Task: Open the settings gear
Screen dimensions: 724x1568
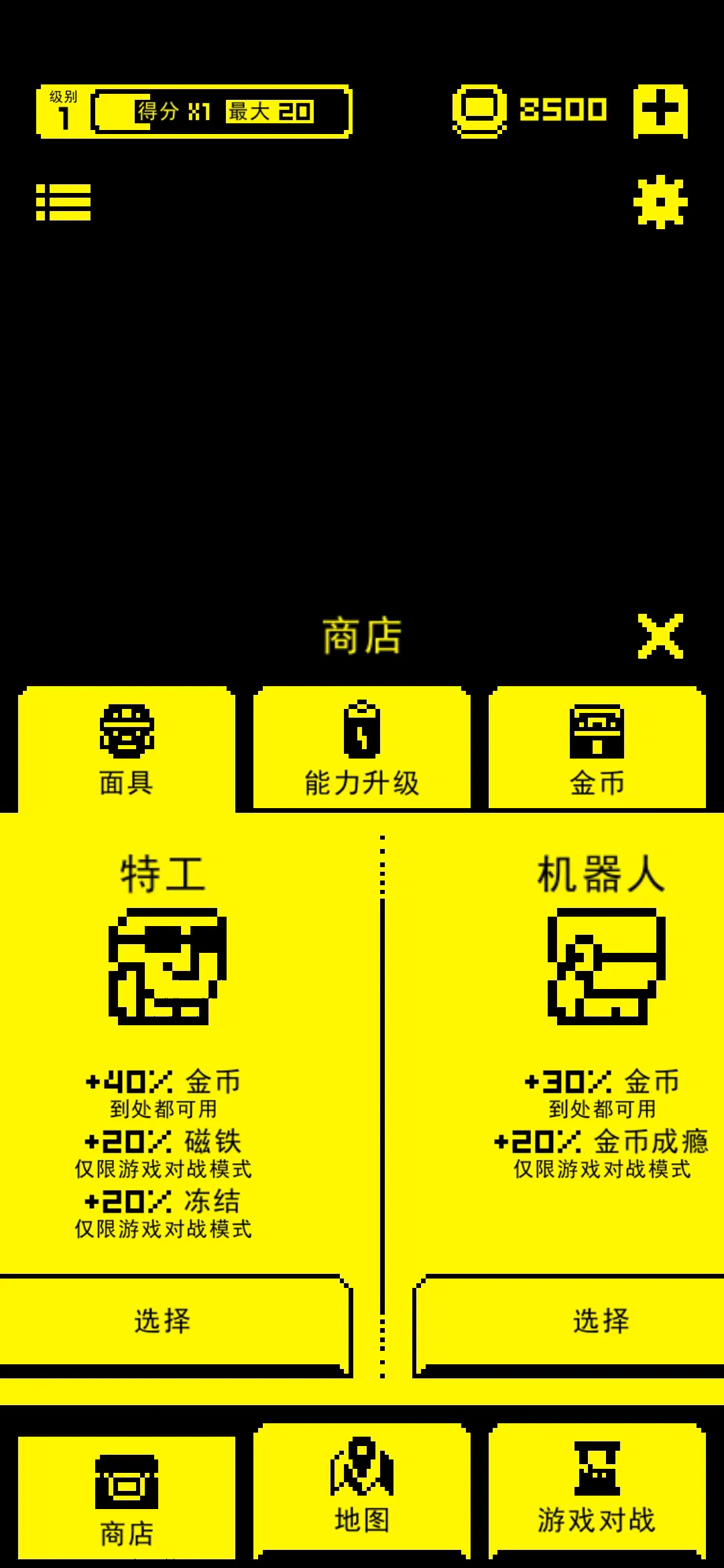Action: click(x=660, y=202)
